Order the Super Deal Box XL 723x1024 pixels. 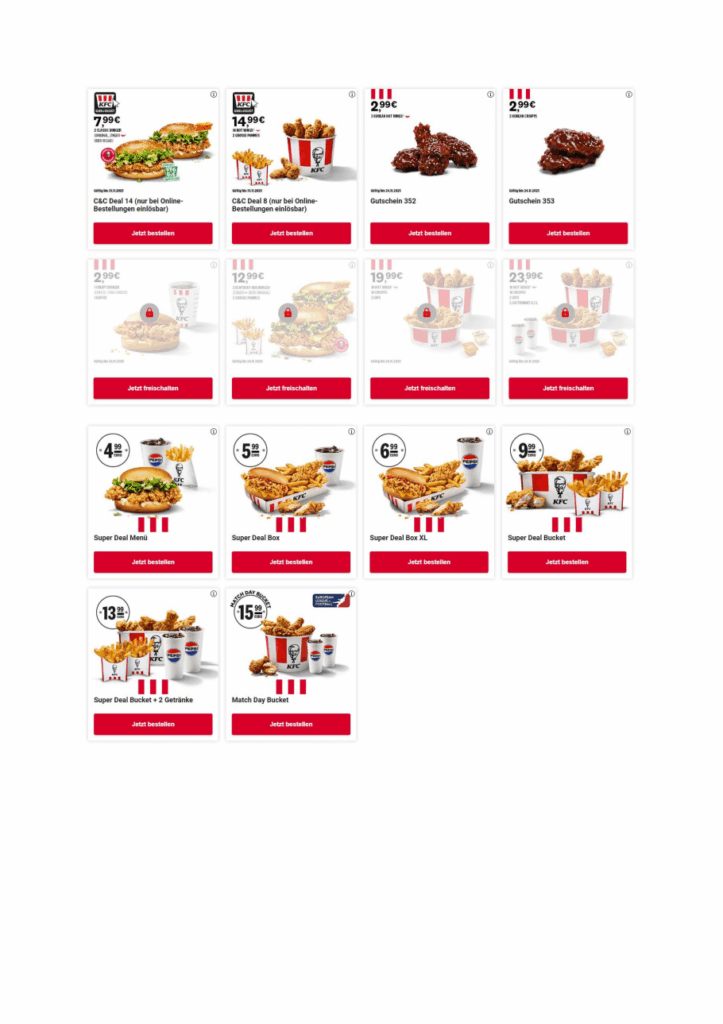pos(429,562)
